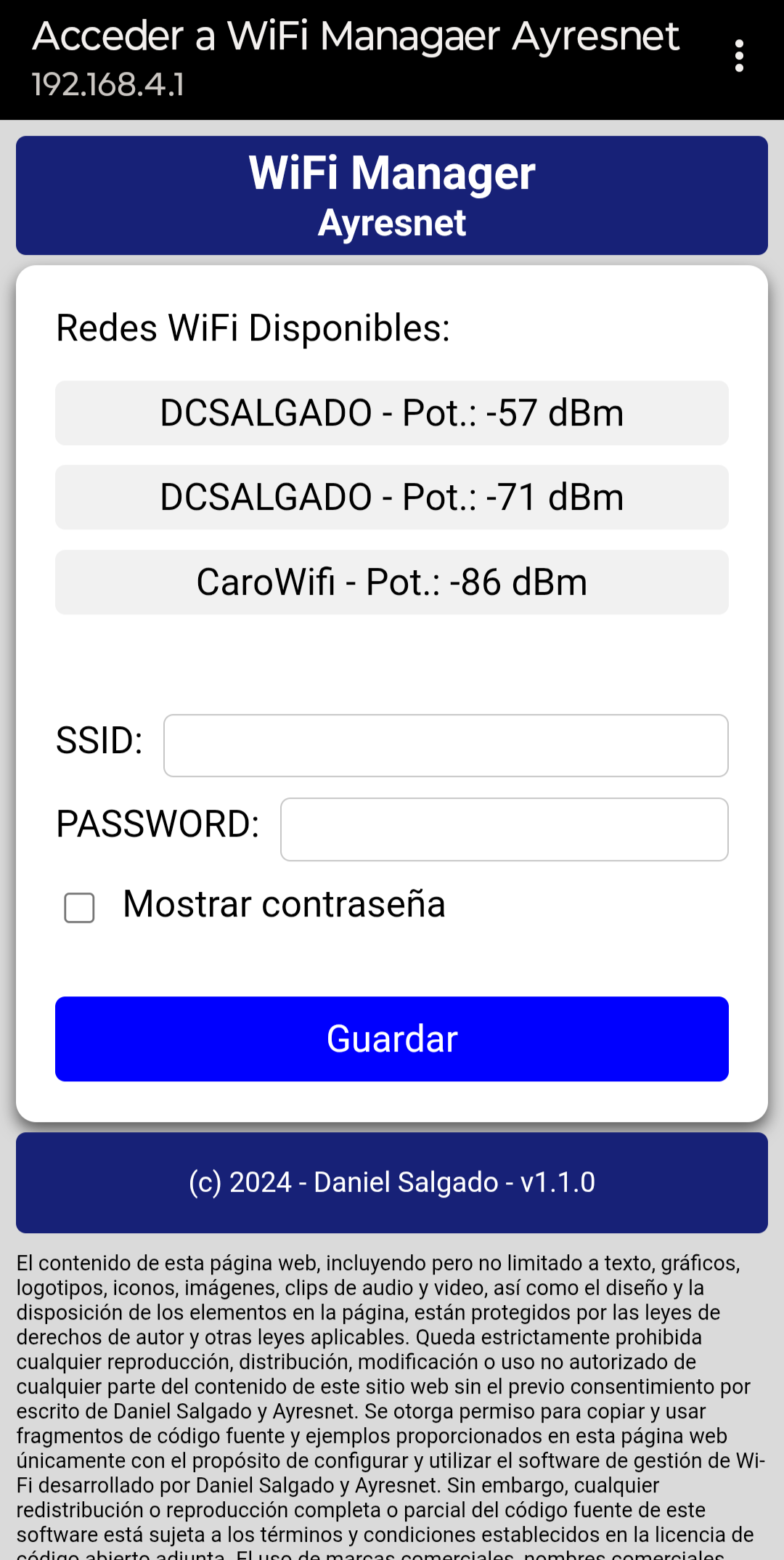Screen dimensions: 784x1560
Task: Open the browser three-dot menu
Action: [x=739, y=55]
